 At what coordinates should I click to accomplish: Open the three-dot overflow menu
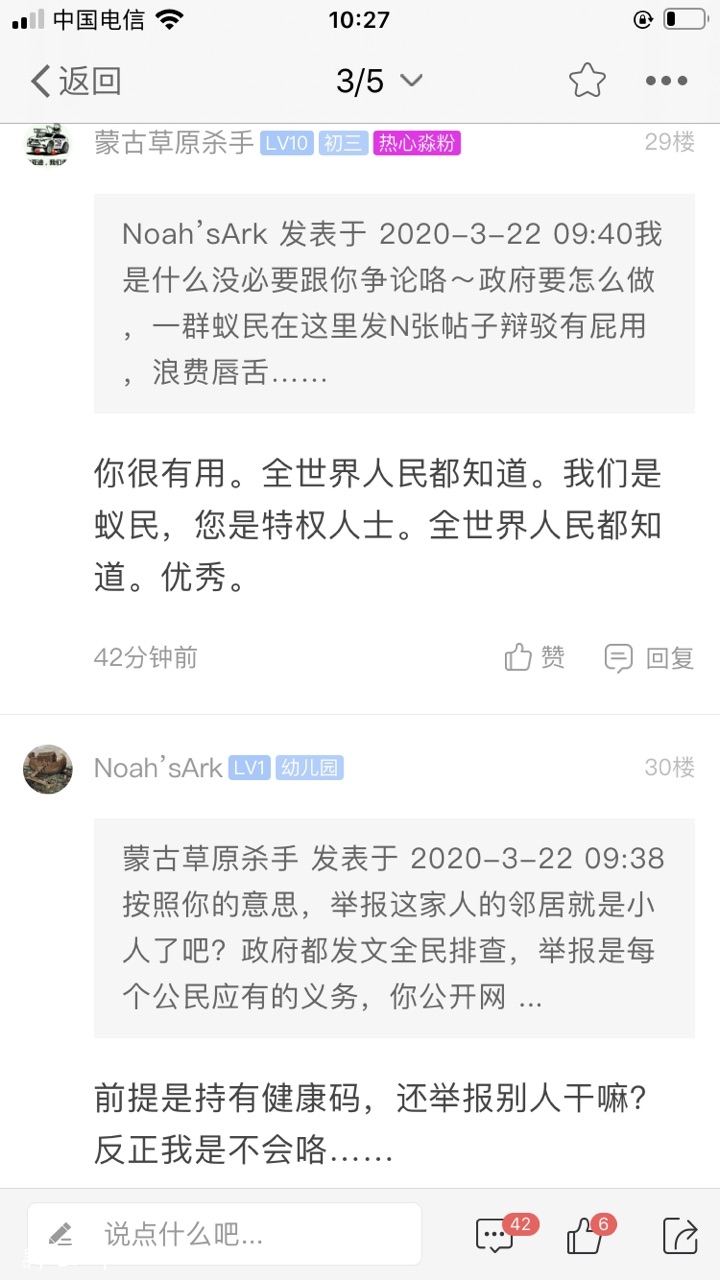click(x=666, y=81)
